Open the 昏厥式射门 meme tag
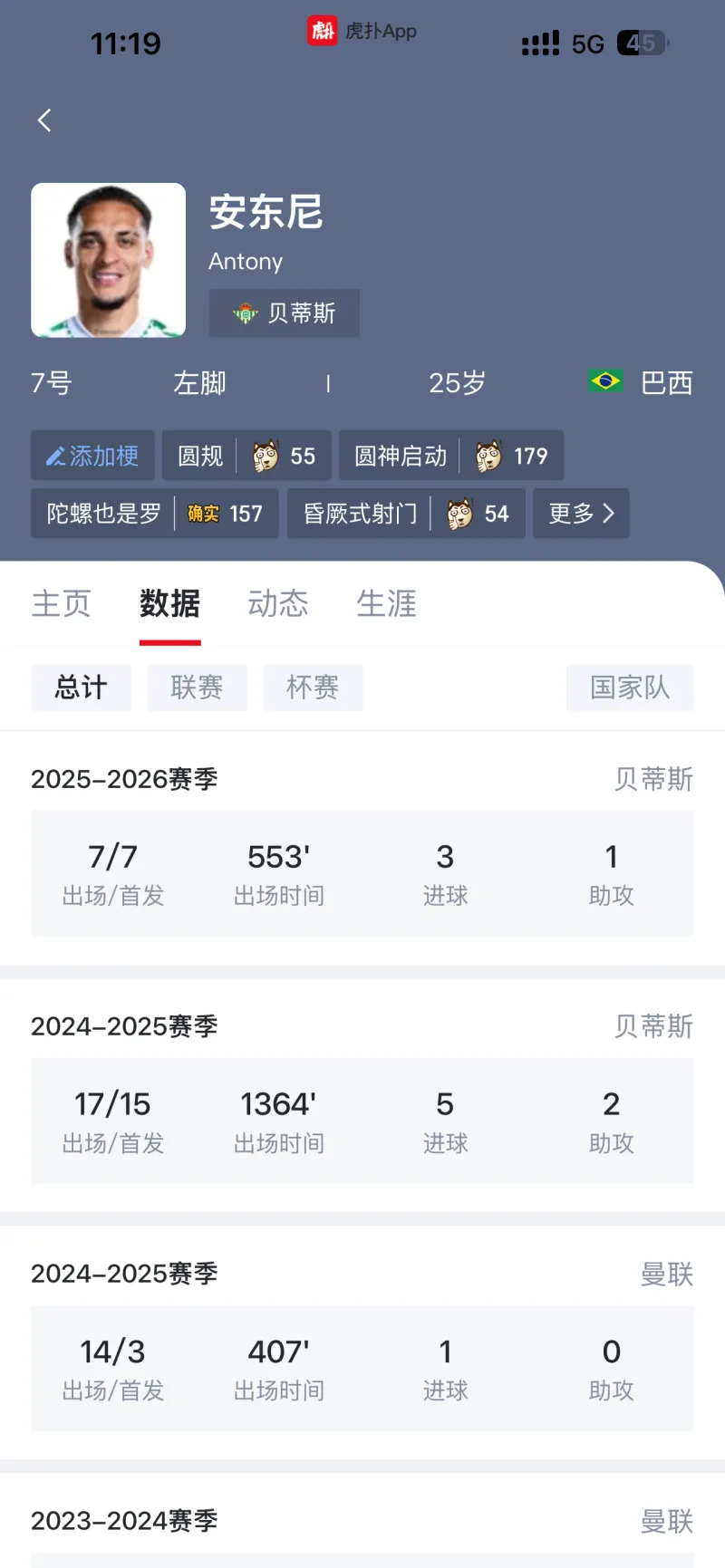 tap(405, 514)
